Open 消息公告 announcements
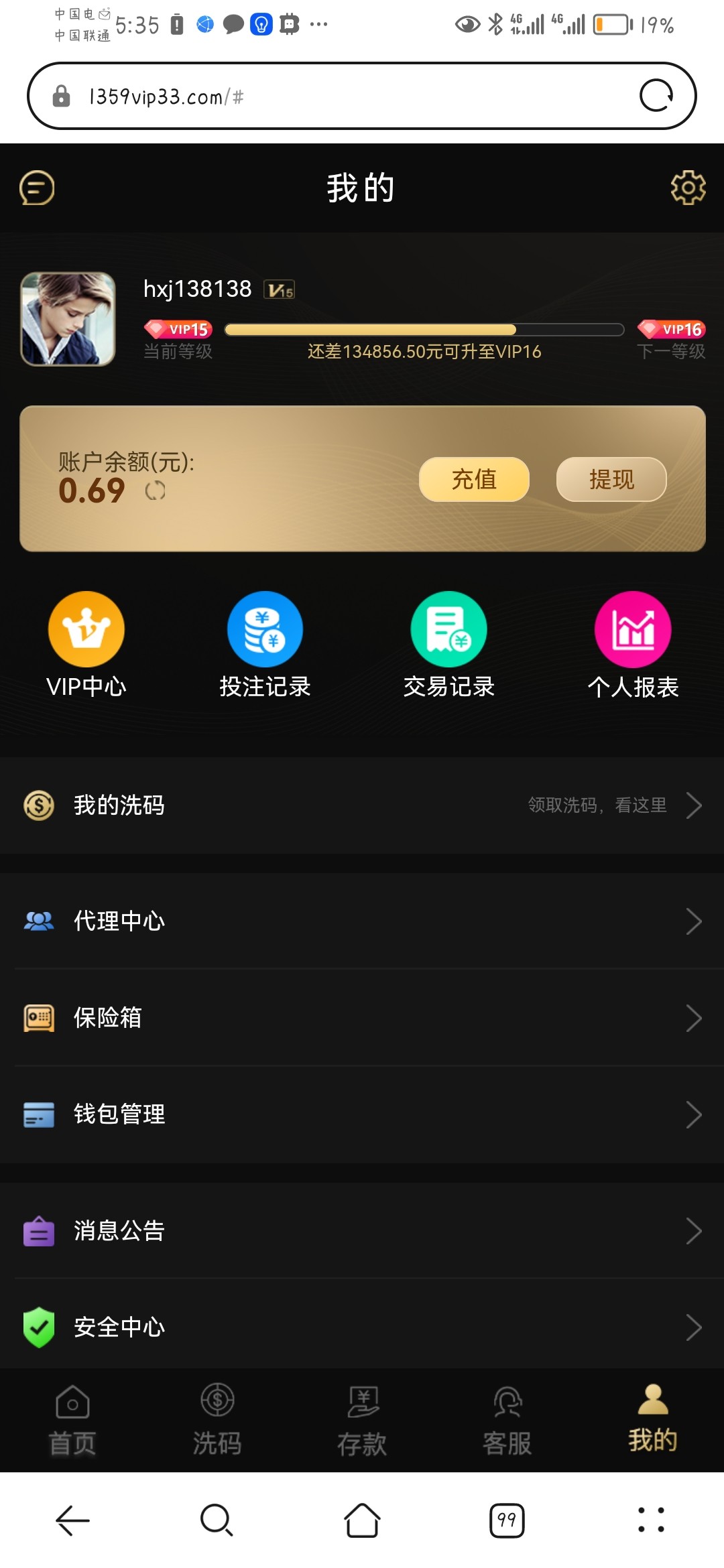Viewport: 724px width, 1568px height. tap(362, 1230)
